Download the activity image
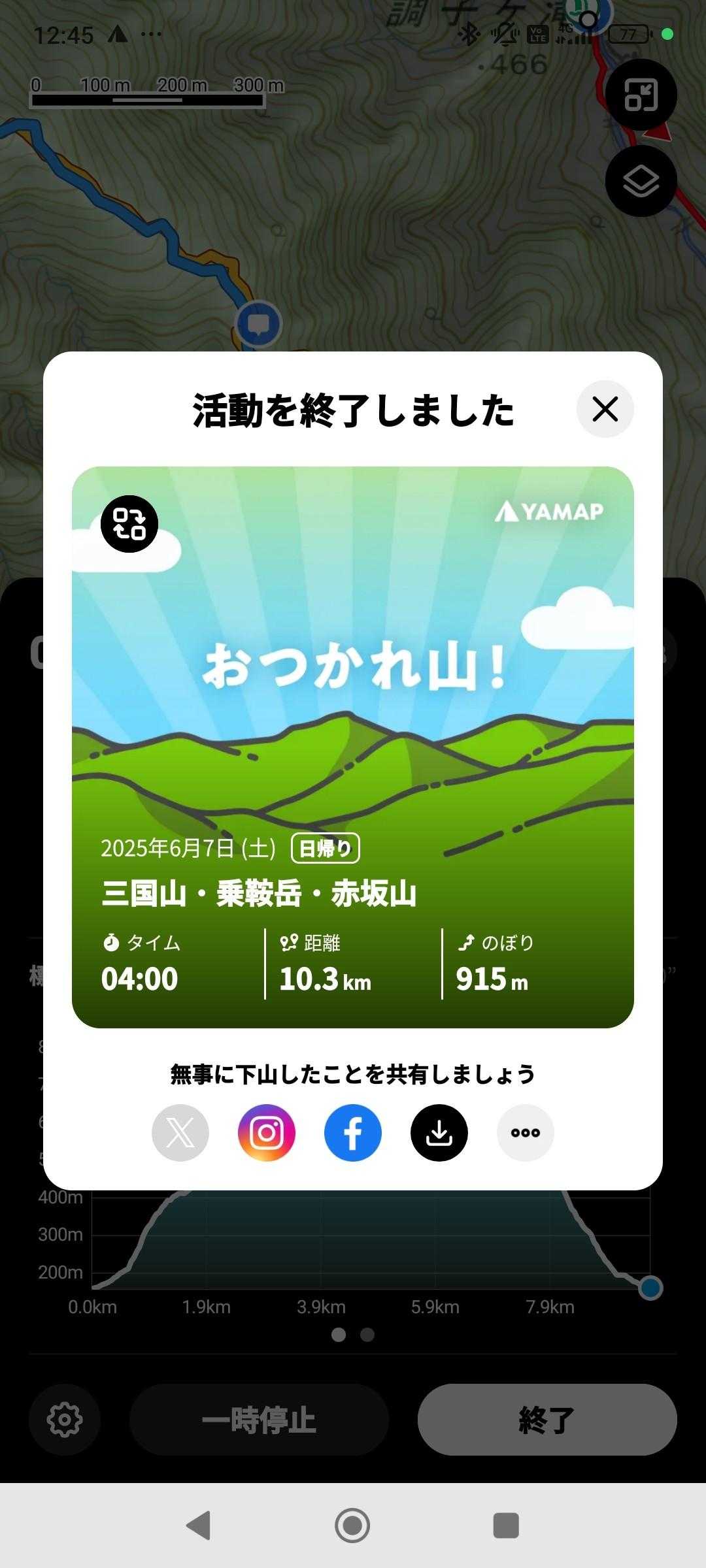The height and width of the screenshot is (1568, 706). tap(439, 1133)
